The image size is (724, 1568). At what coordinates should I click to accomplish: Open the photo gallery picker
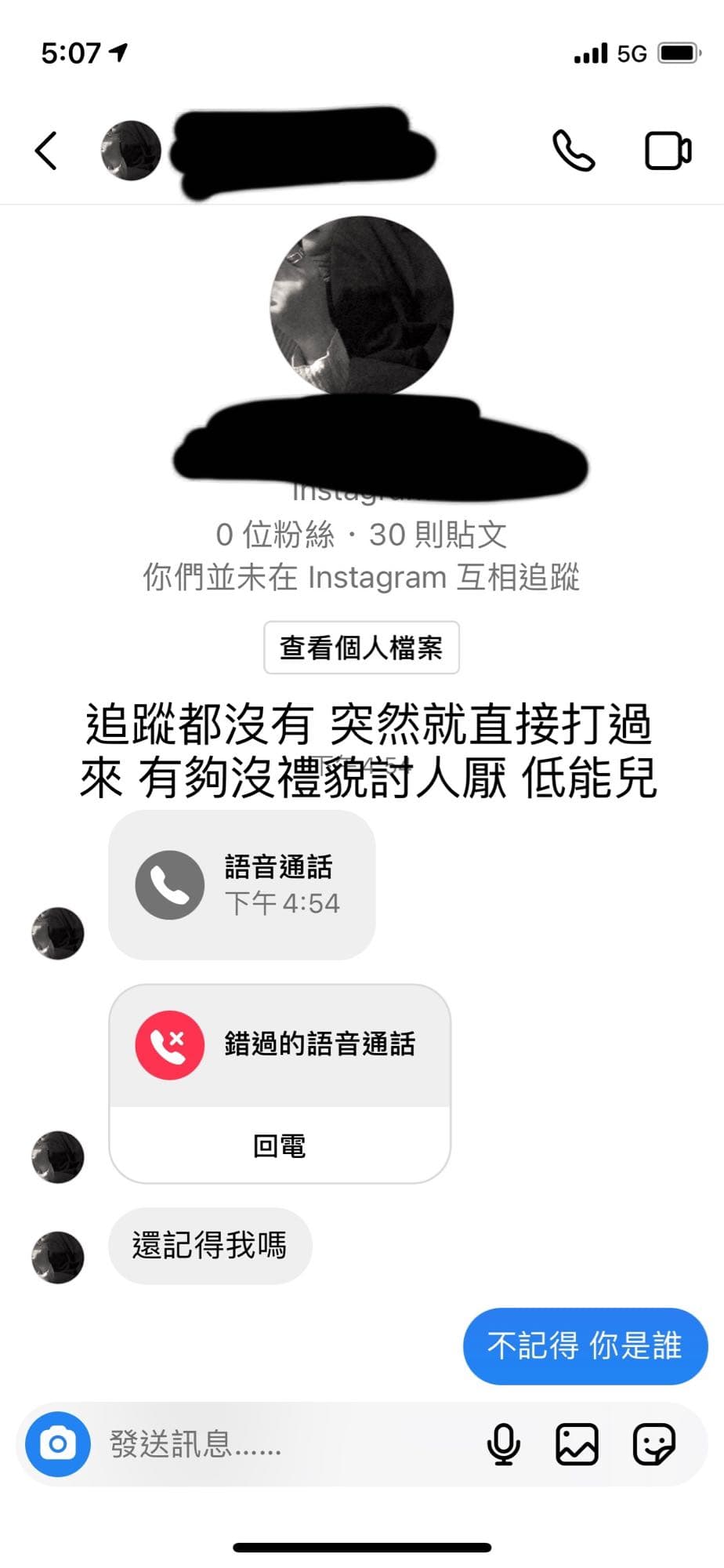coord(577,1444)
